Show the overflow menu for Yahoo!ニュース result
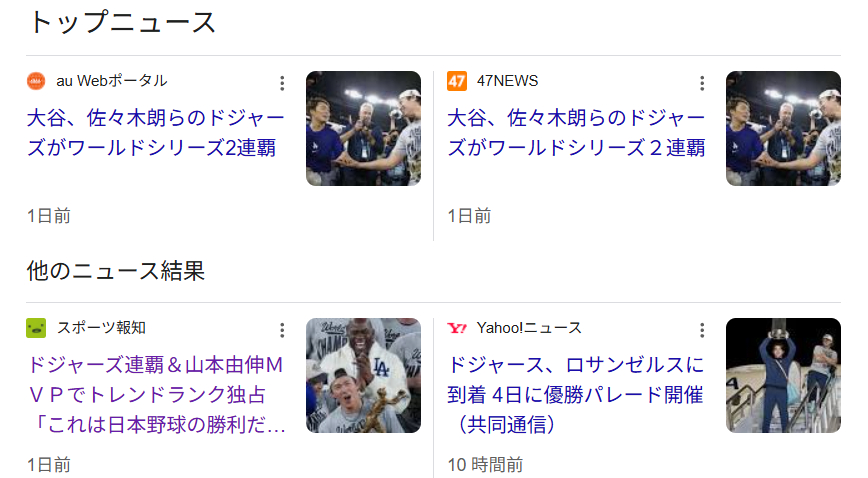This screenshot has height=478, width=868. [703, 330]
